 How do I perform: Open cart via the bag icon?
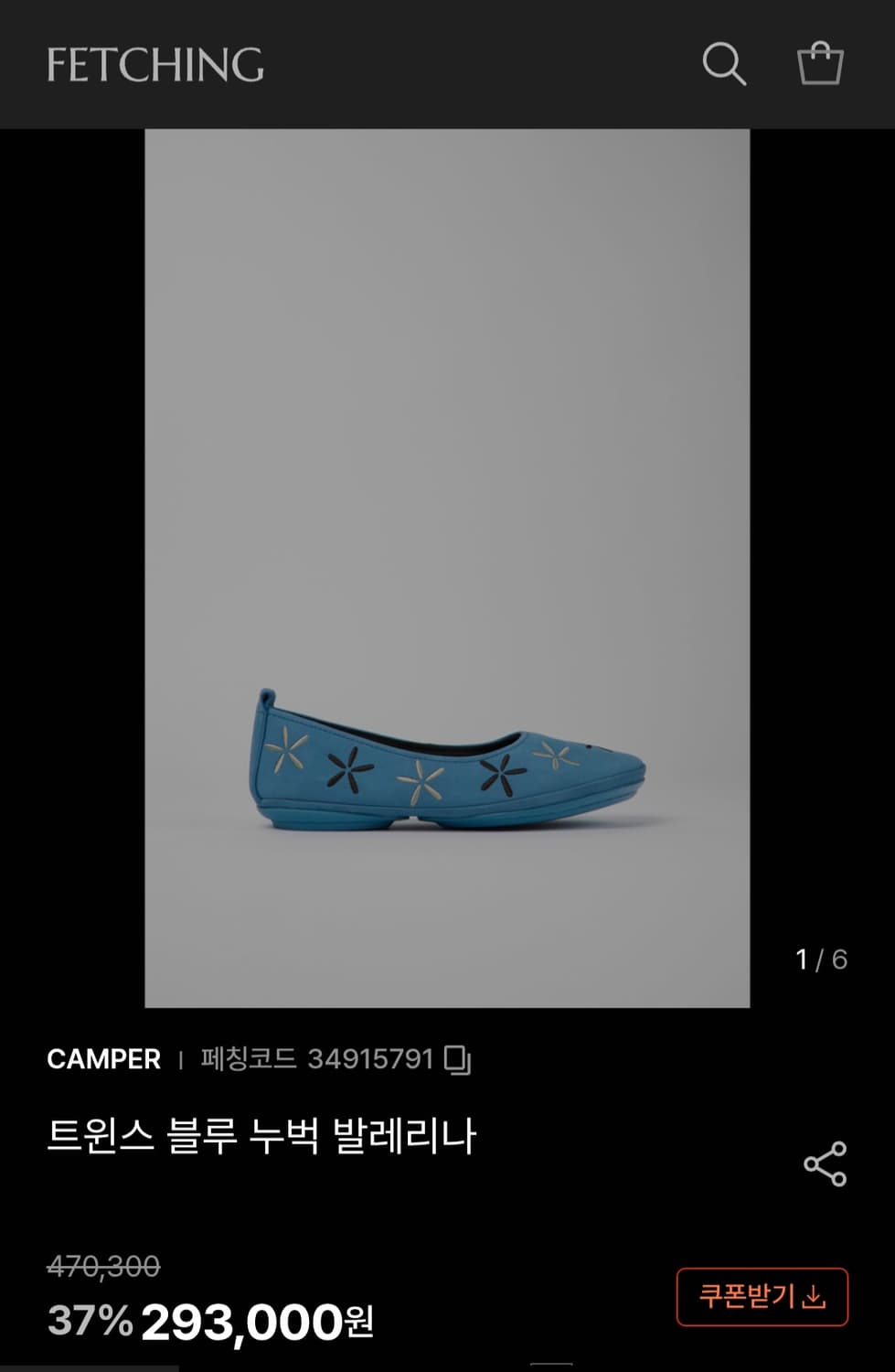pyautogui.click(x=820, y=64)
